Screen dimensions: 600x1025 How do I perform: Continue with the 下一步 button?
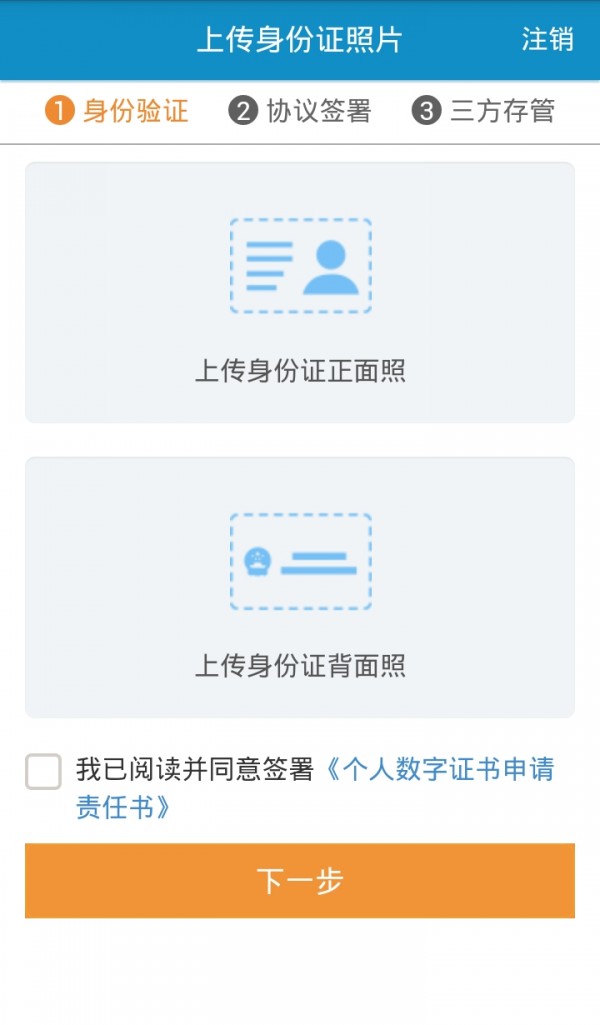300,880
